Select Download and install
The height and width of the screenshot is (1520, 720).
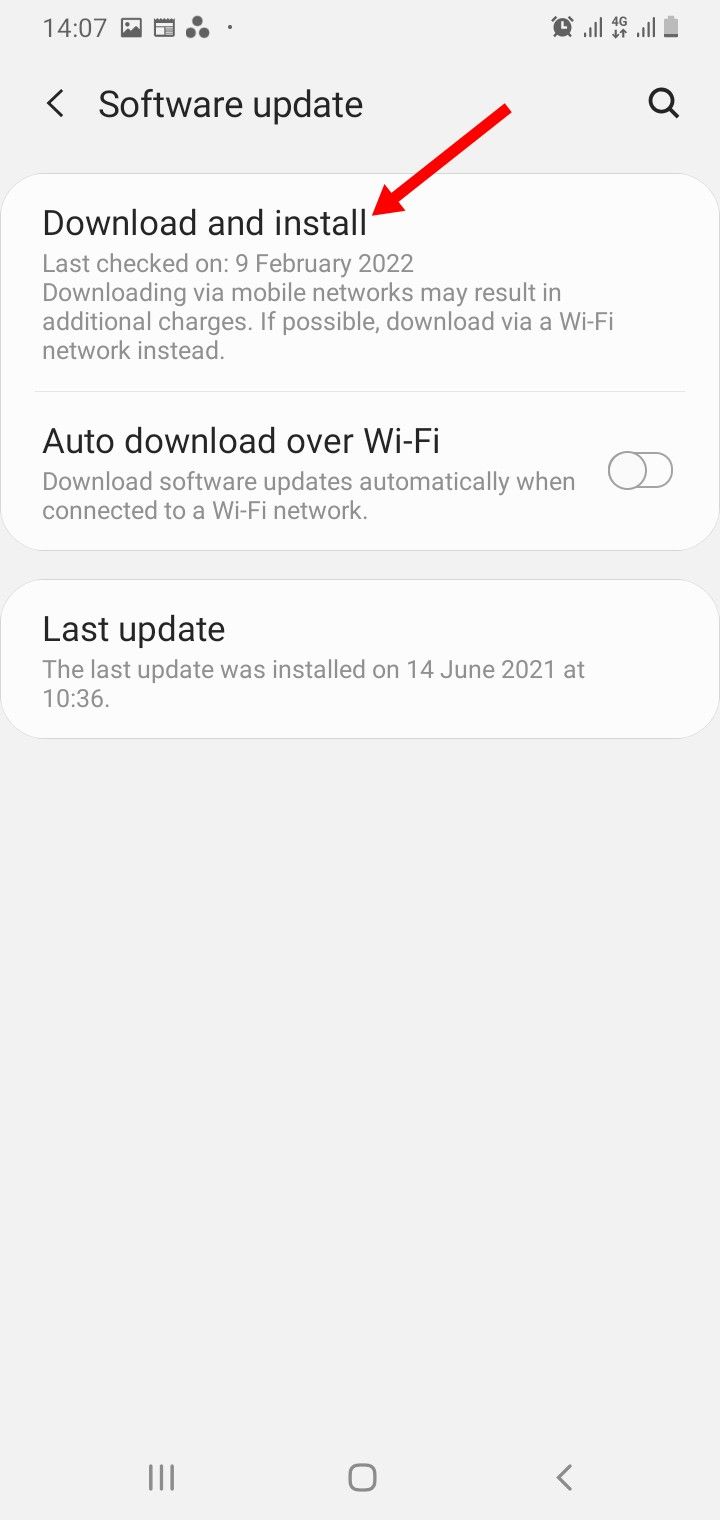click(x=204, y=222)
